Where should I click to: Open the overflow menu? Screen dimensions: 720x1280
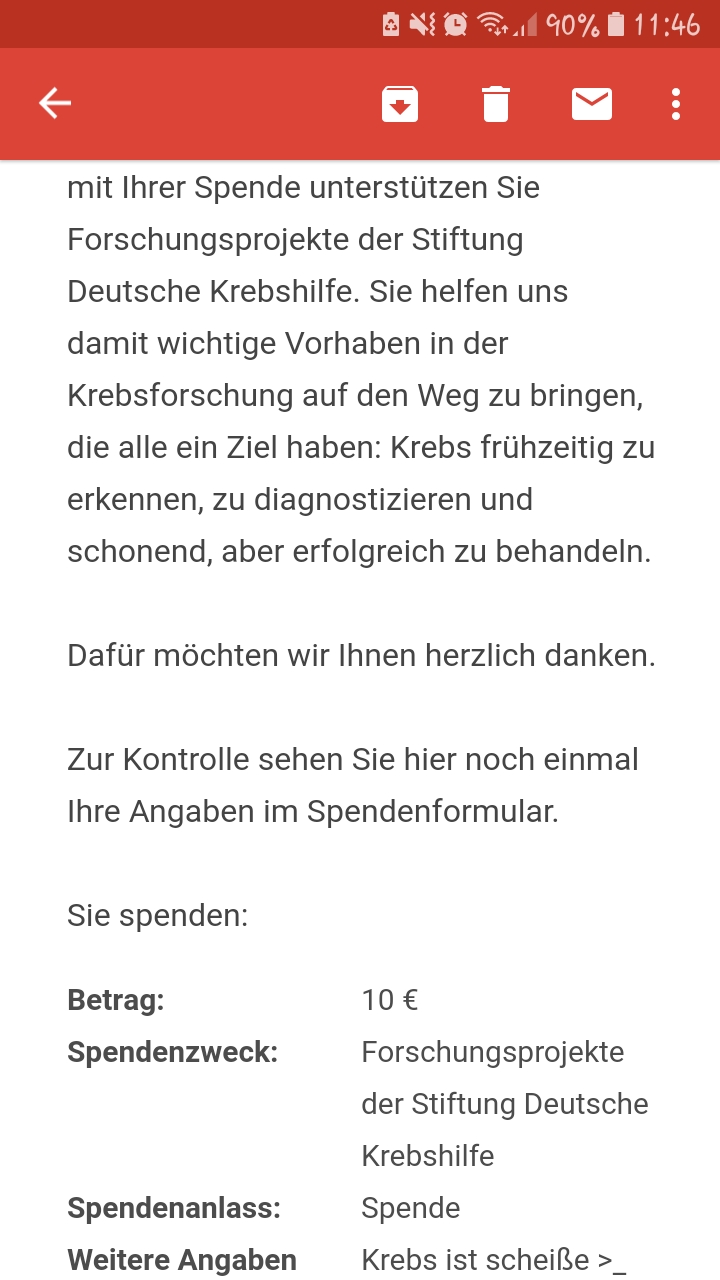pos(676,104)
